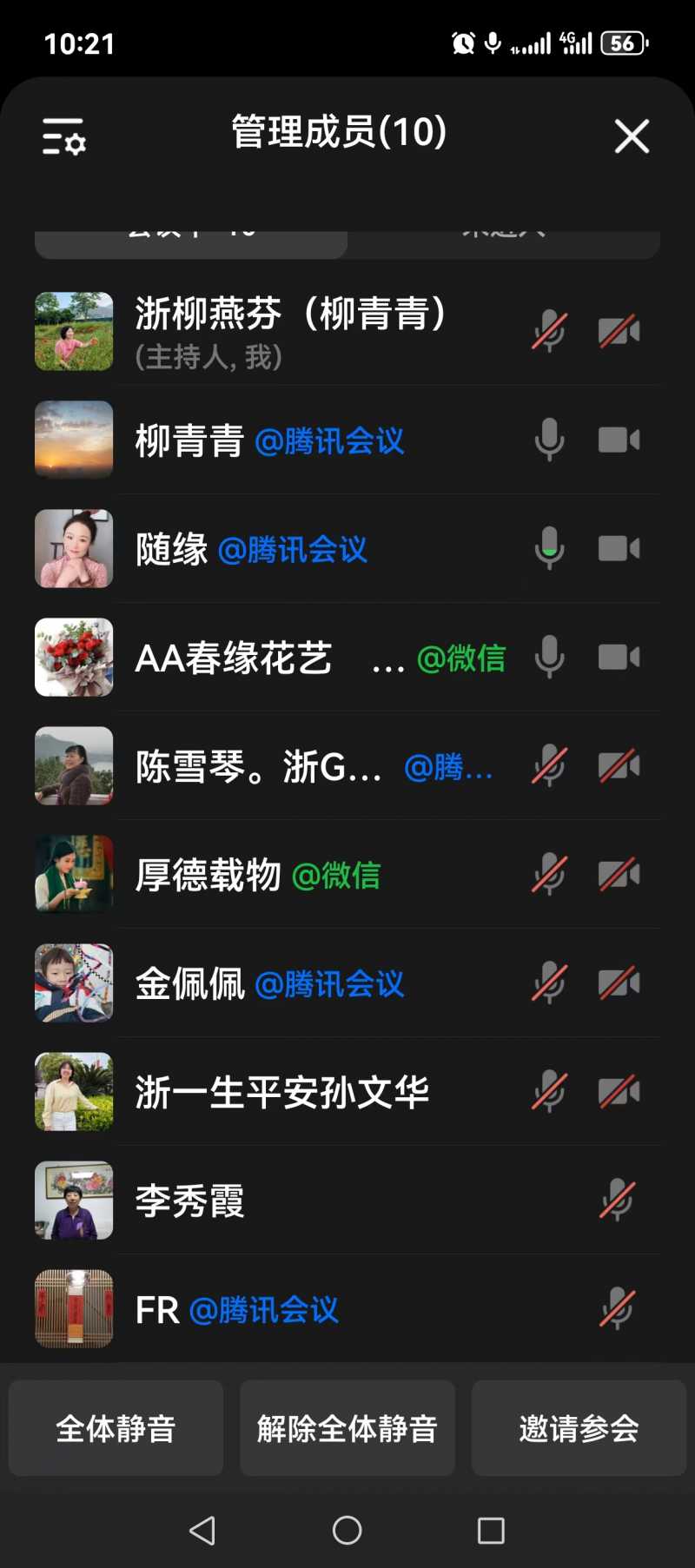Open member management settings icon

[64, 137]
